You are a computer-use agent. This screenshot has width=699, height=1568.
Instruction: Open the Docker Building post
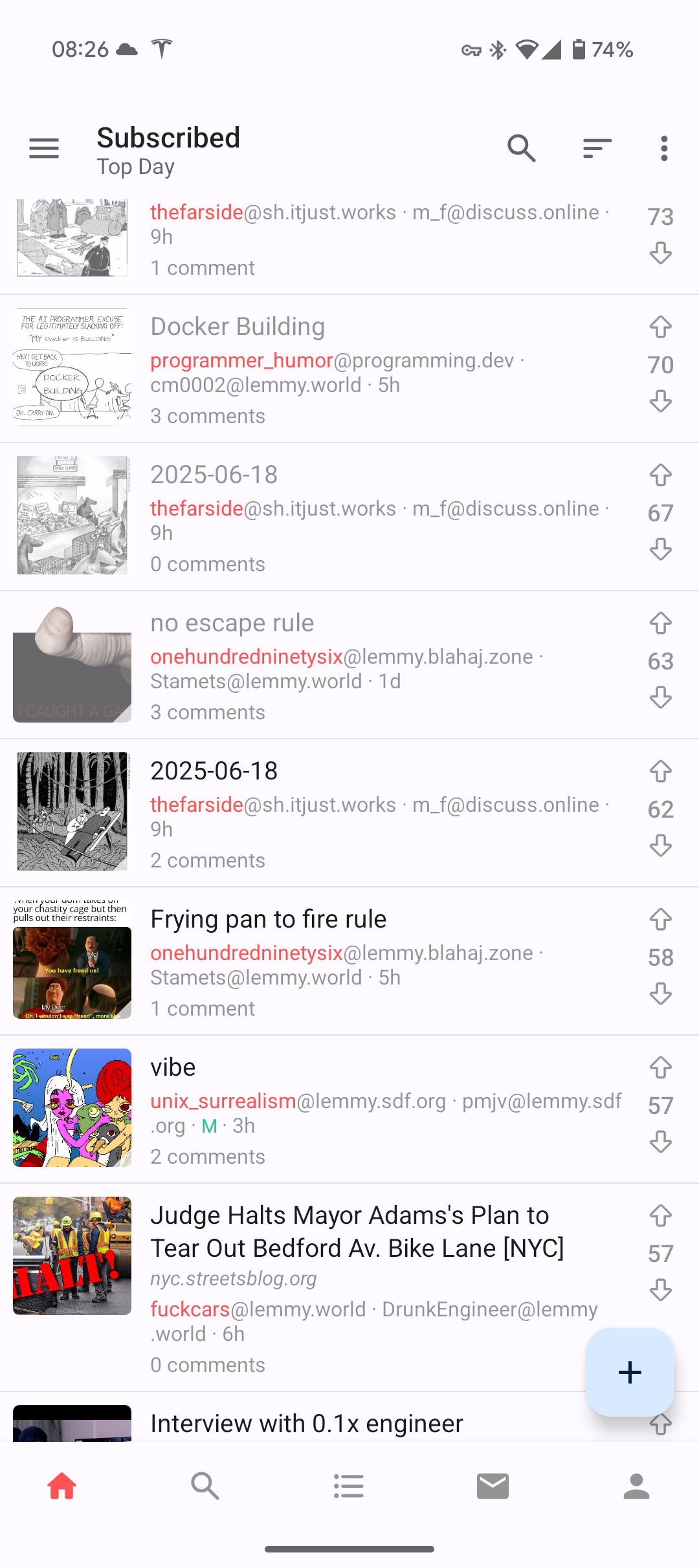(238, 327)
